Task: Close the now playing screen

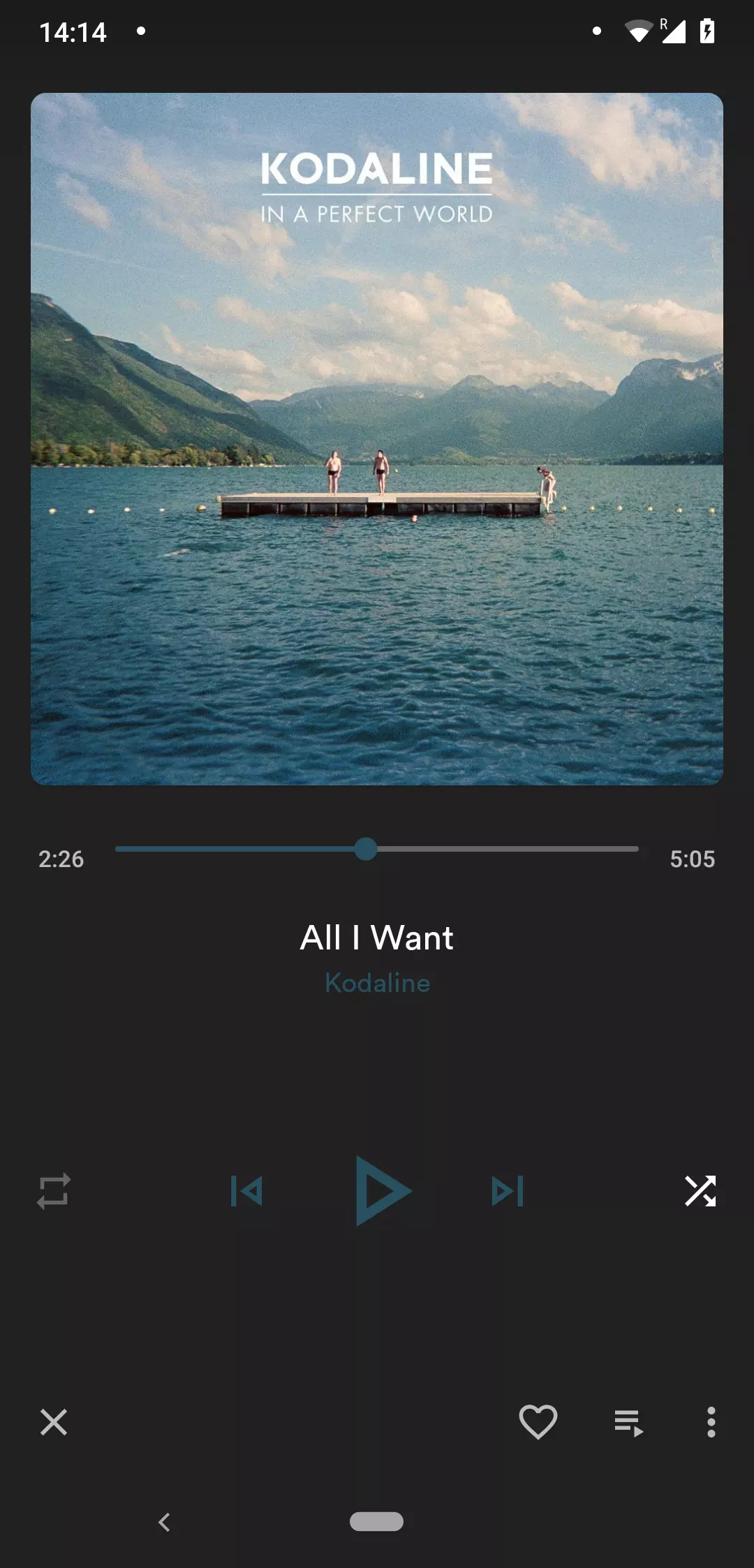Action: click(x=54, y=1422)
